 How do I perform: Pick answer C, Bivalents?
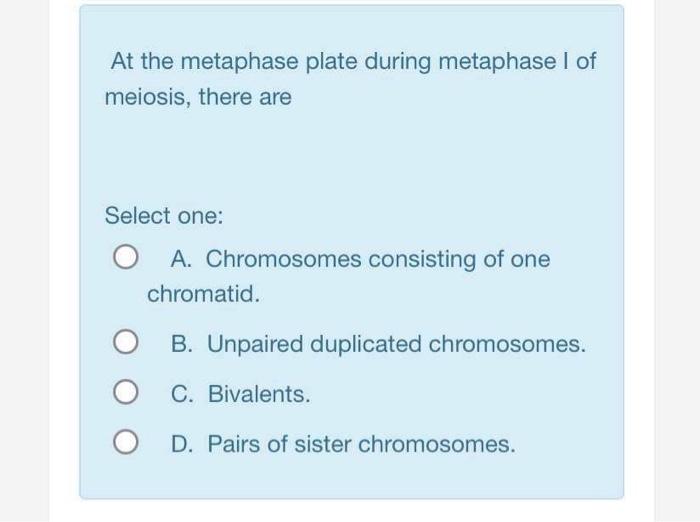coord(125,394)
